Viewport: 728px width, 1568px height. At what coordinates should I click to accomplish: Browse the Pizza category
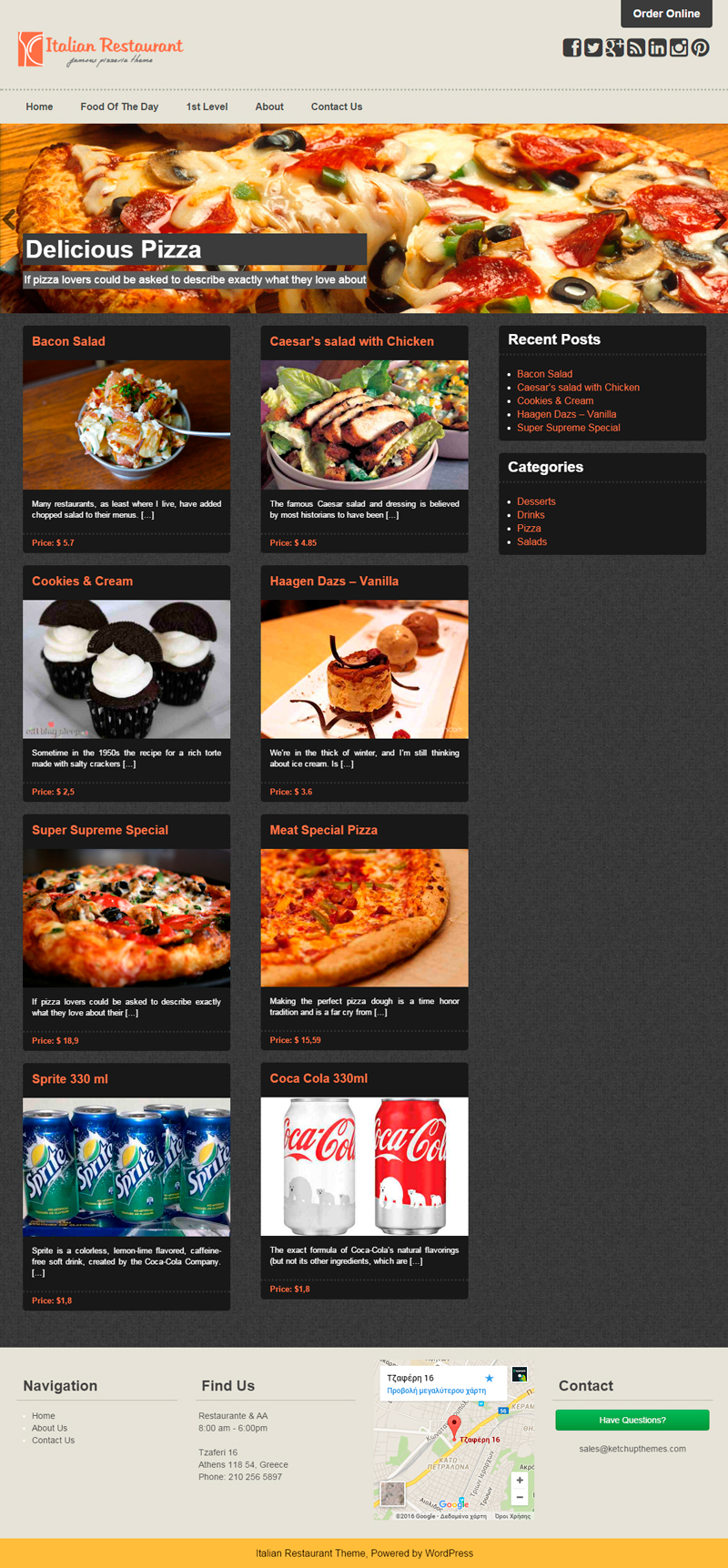tap(529, 528)
